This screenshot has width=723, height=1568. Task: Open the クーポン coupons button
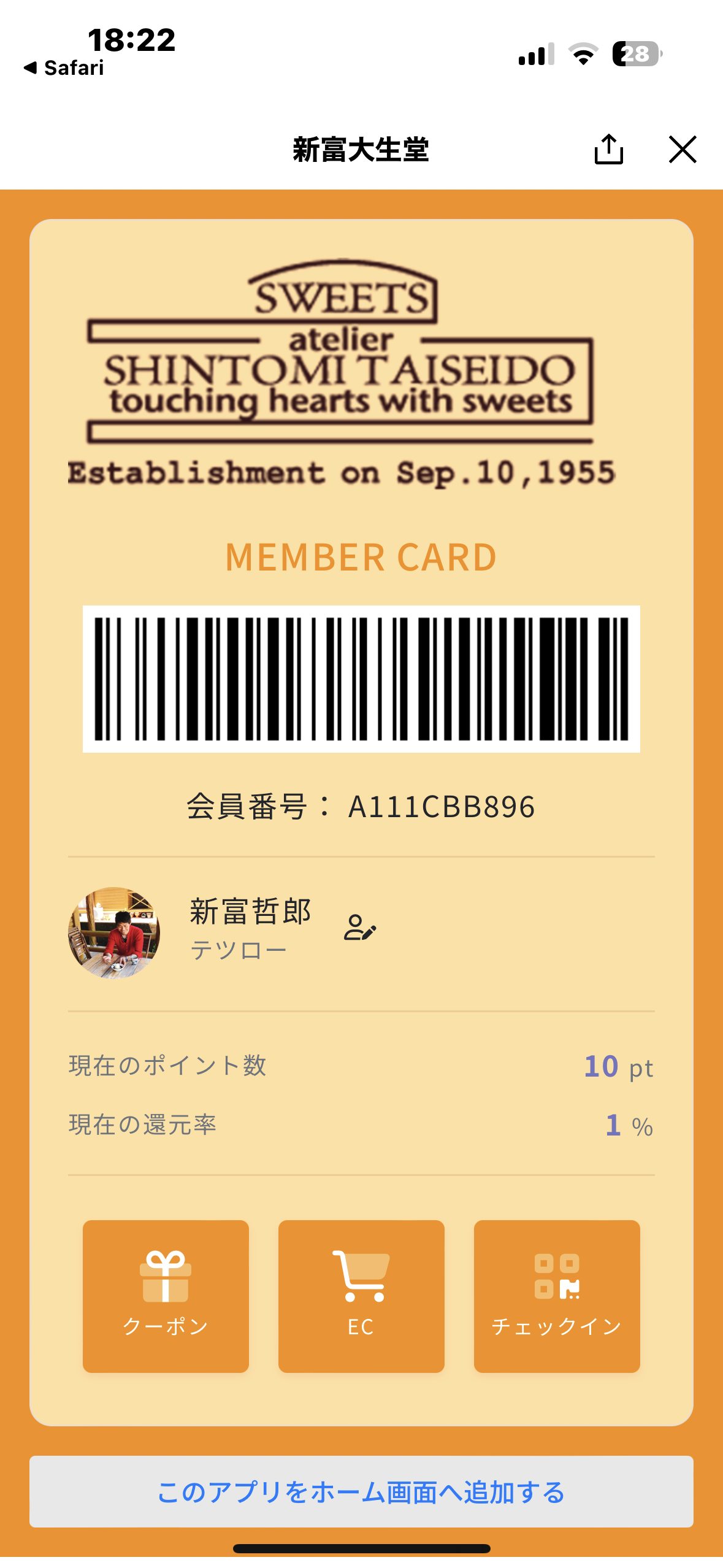pyautogui.click(x=166, y=1296)
